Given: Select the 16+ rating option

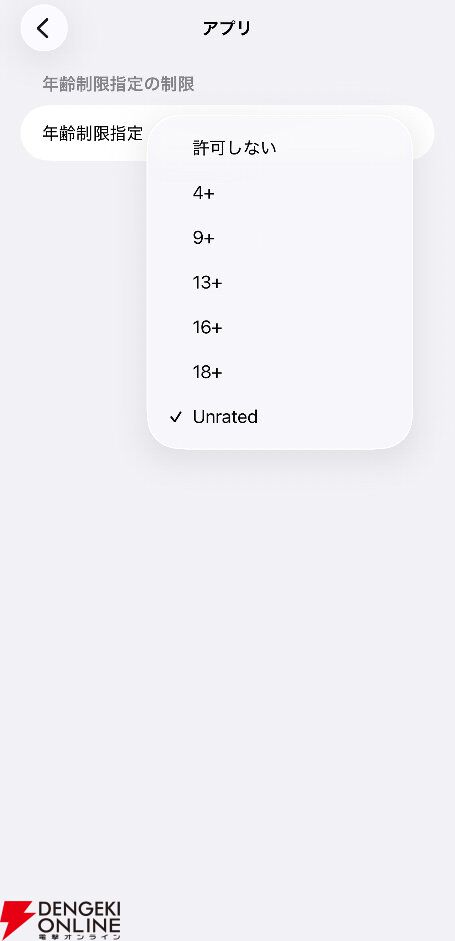Looking at the screenshot, I should point(280,327).
